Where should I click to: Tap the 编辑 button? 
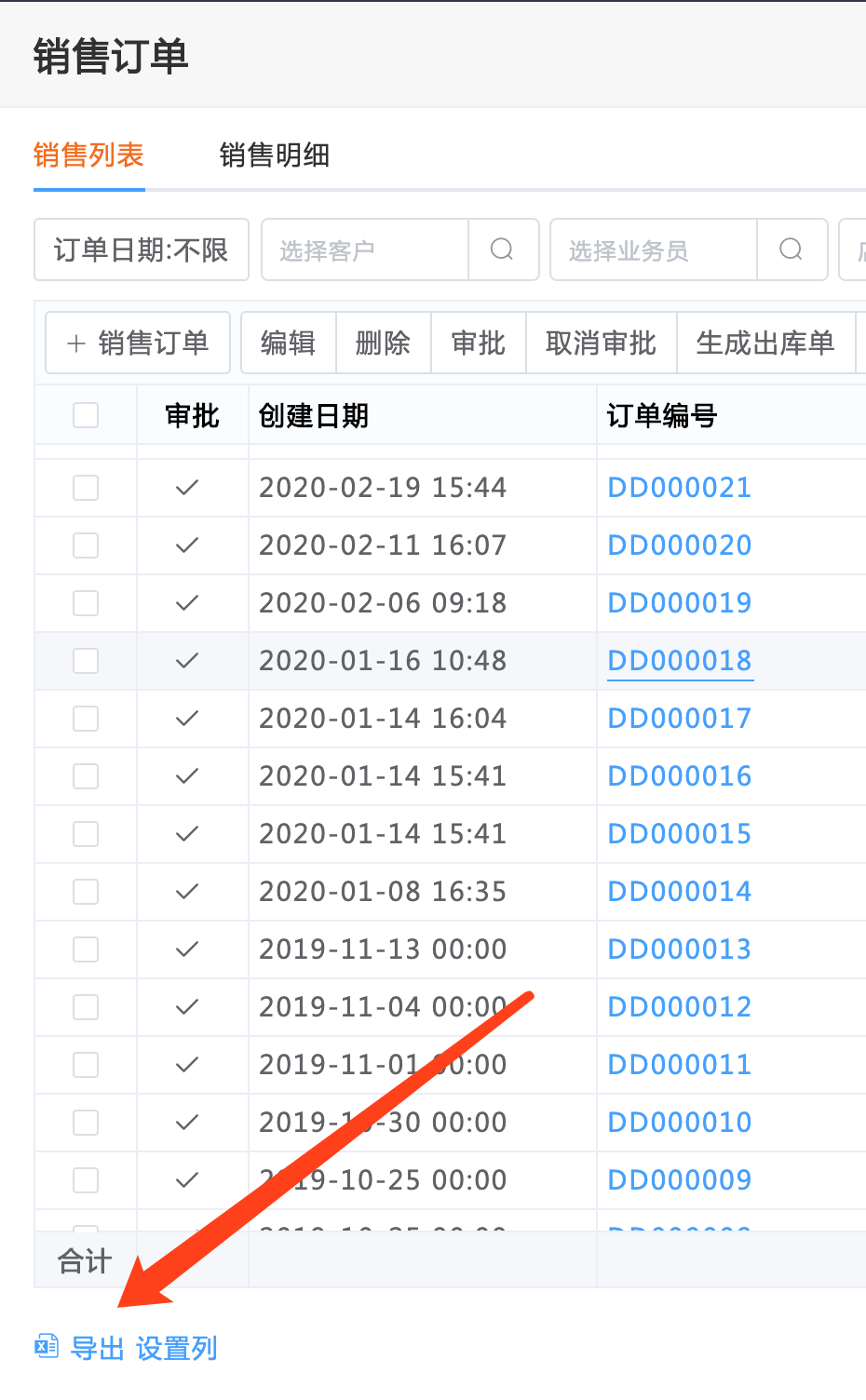pyautogui.click(x=289, y=343)
